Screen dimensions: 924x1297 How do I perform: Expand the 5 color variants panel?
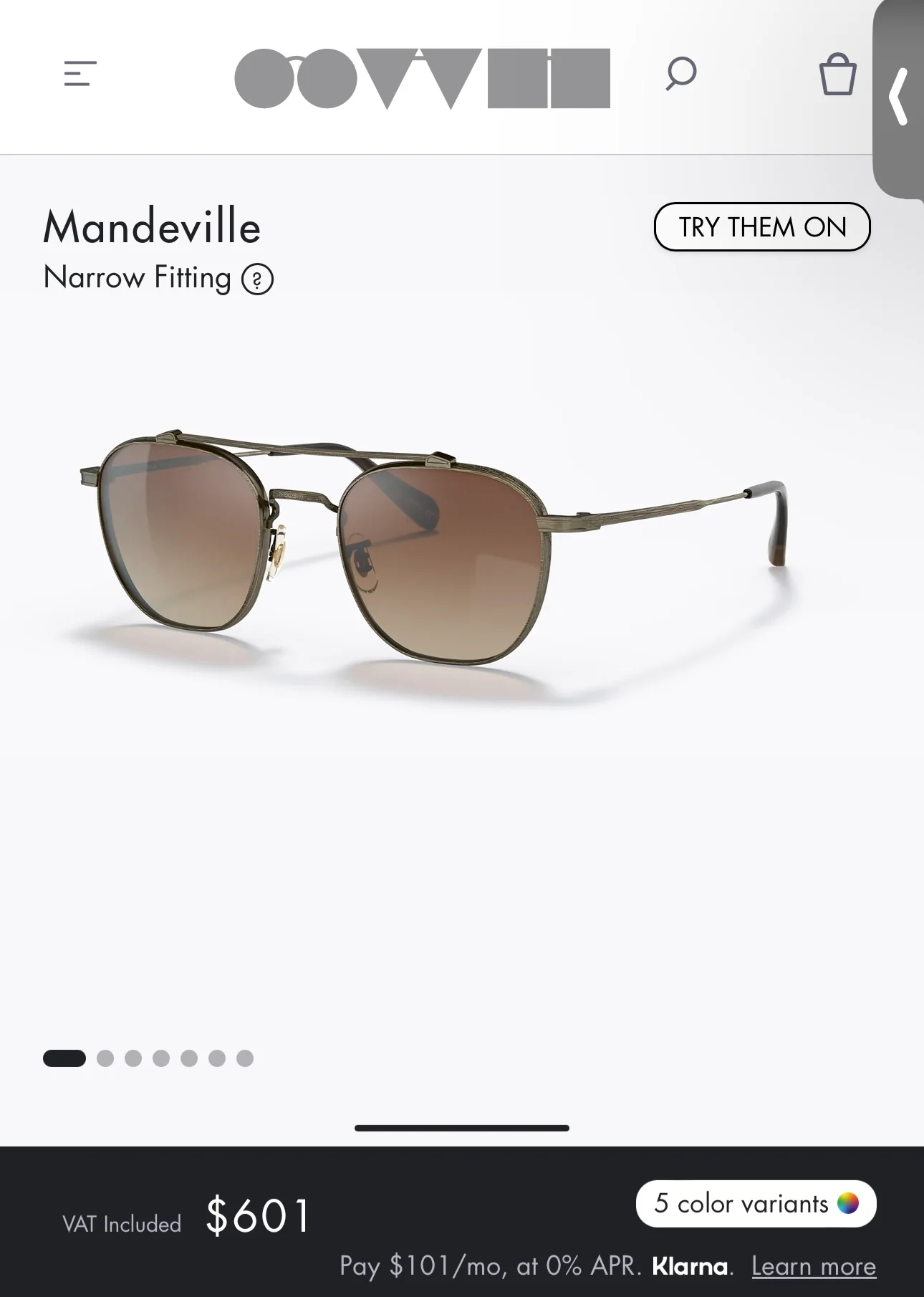pyautogui.click(x=755, y=1204)
